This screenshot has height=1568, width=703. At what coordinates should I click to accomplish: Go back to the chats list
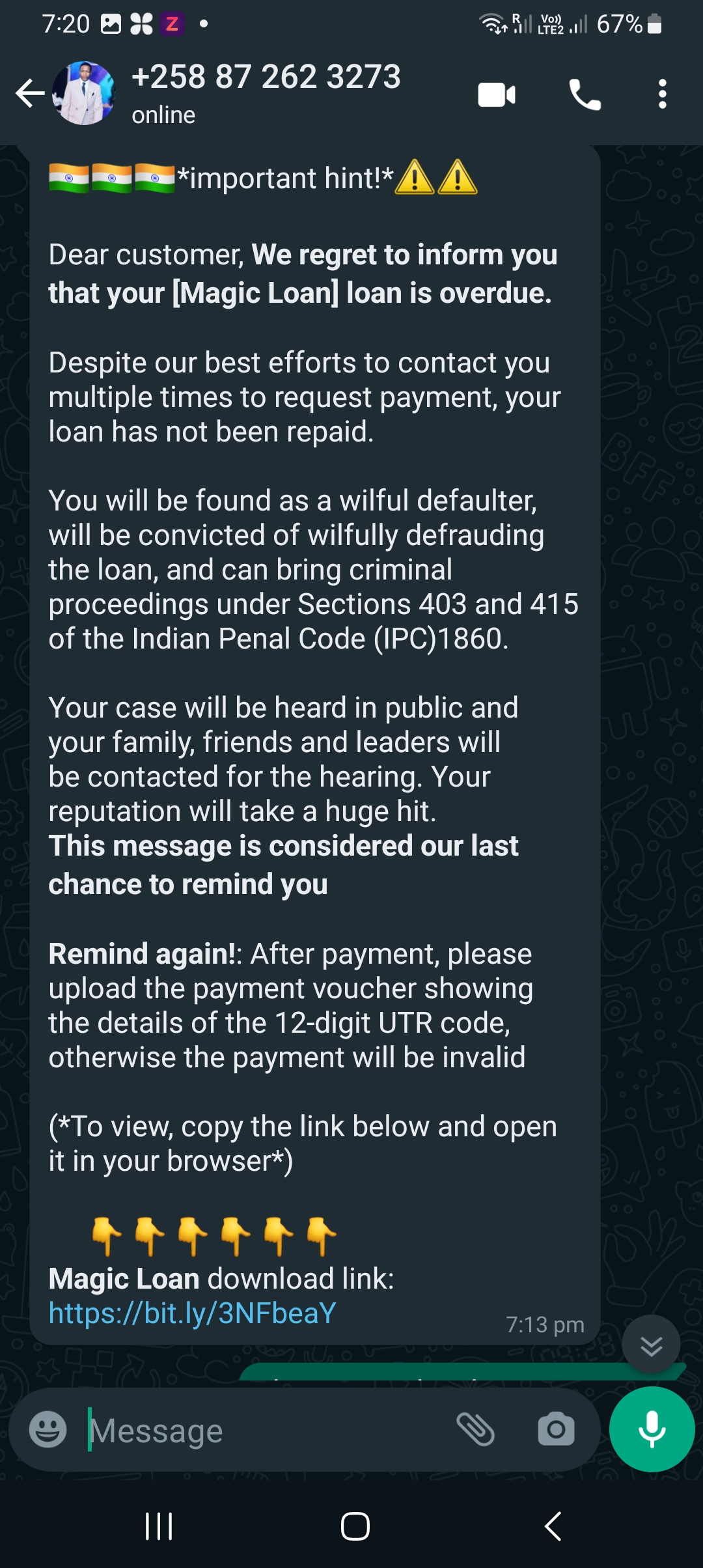[30, 93]
